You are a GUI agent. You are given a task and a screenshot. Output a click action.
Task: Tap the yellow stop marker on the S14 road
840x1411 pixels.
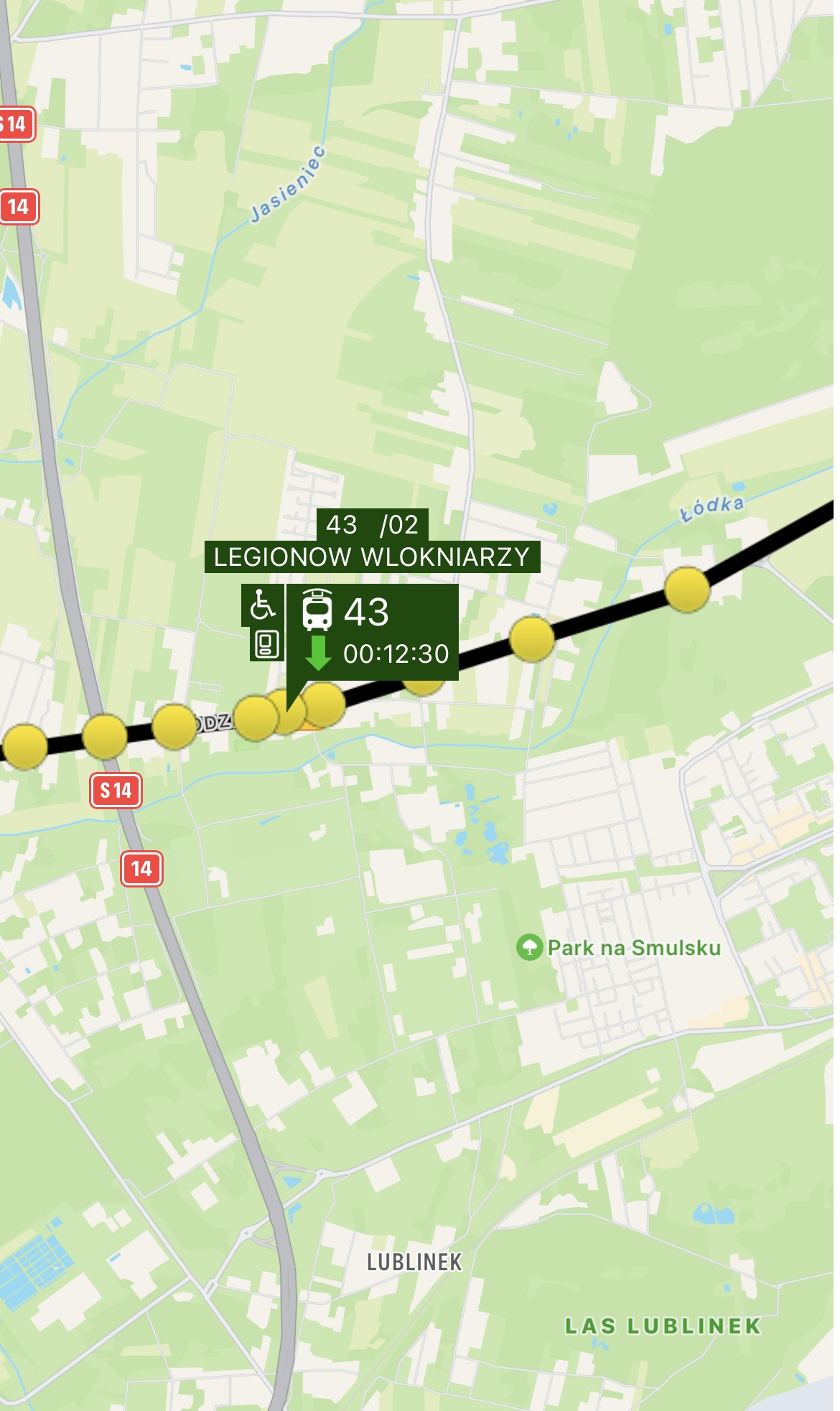105,737
